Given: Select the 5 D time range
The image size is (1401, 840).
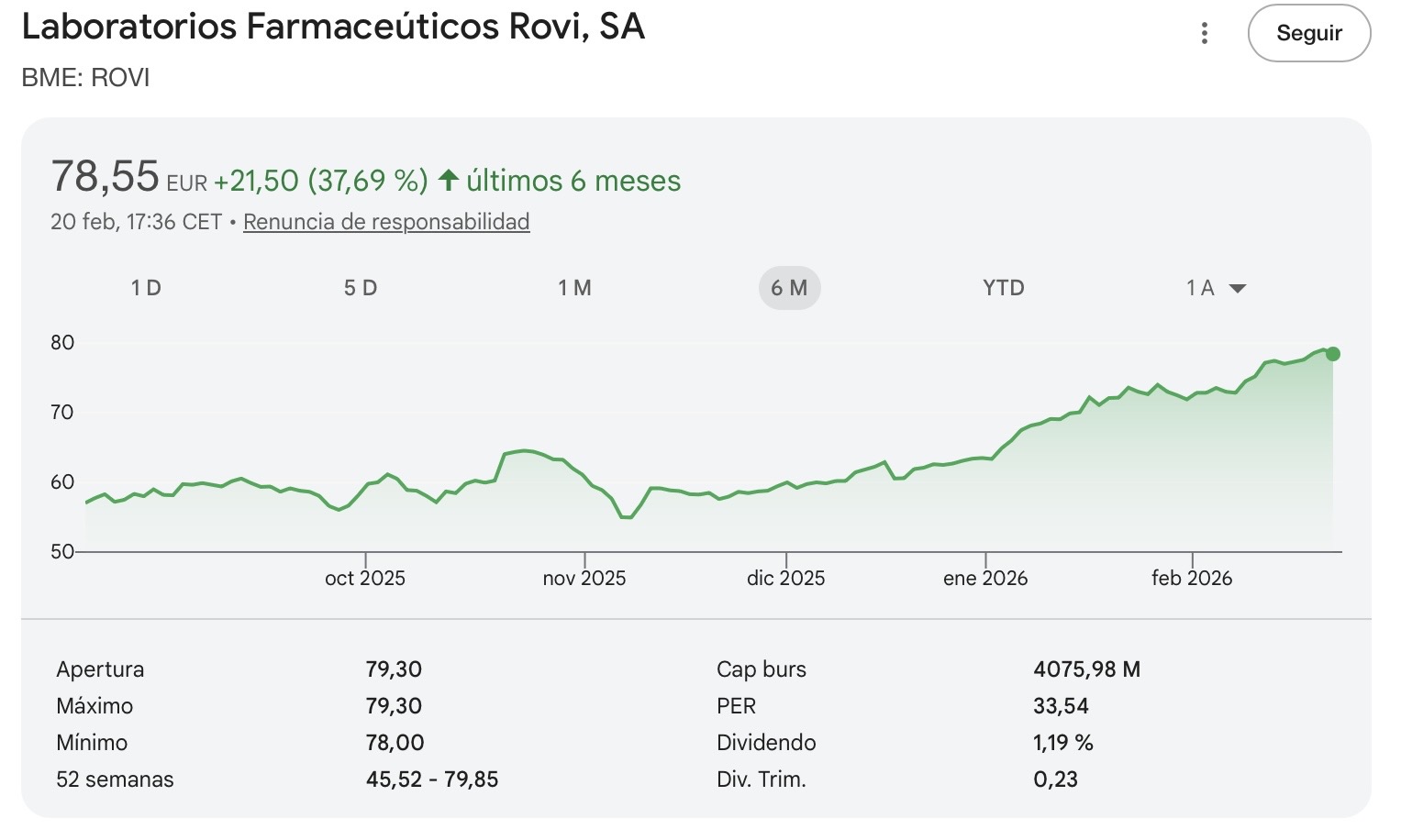Looking at the screenshot, I should coord(361,288).
